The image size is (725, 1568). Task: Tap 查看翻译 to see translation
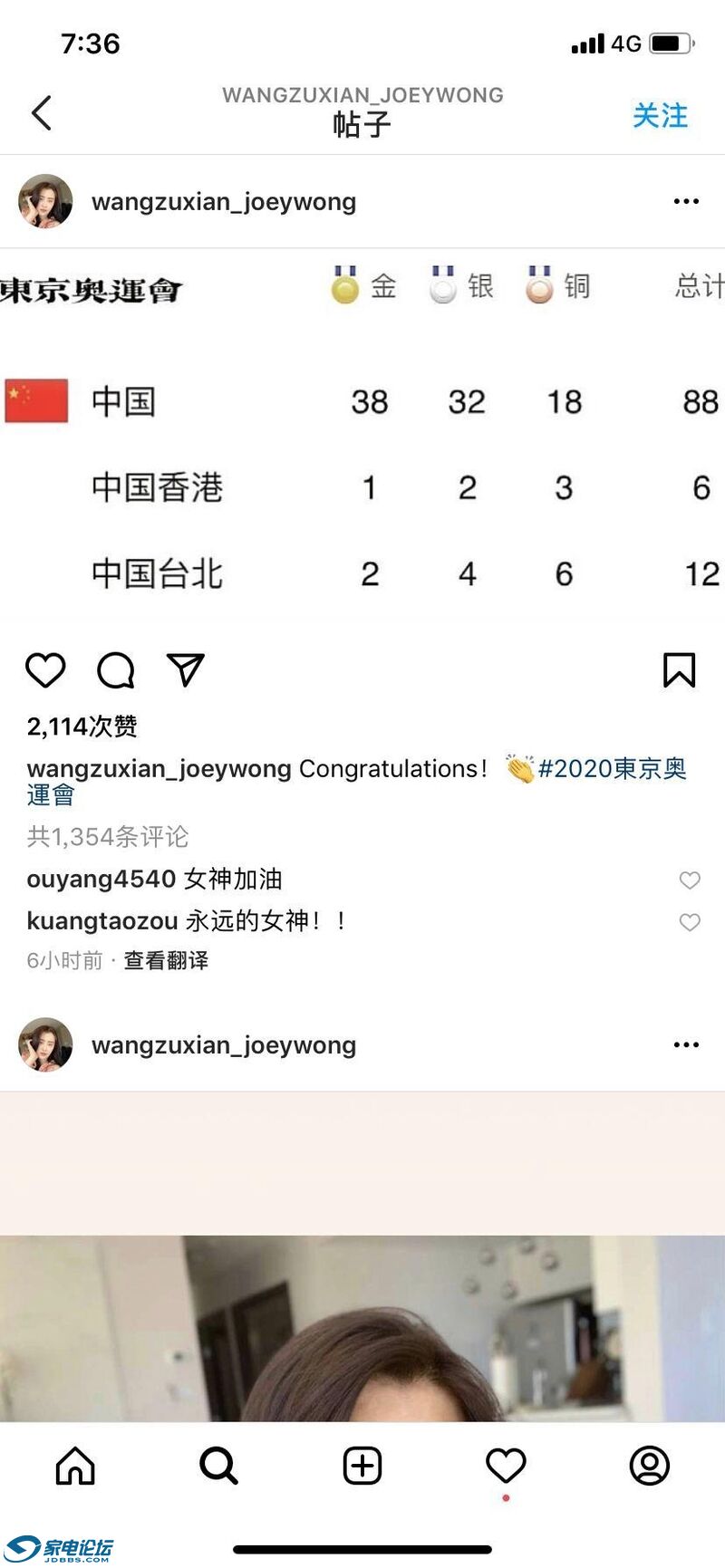click(166, 960)
